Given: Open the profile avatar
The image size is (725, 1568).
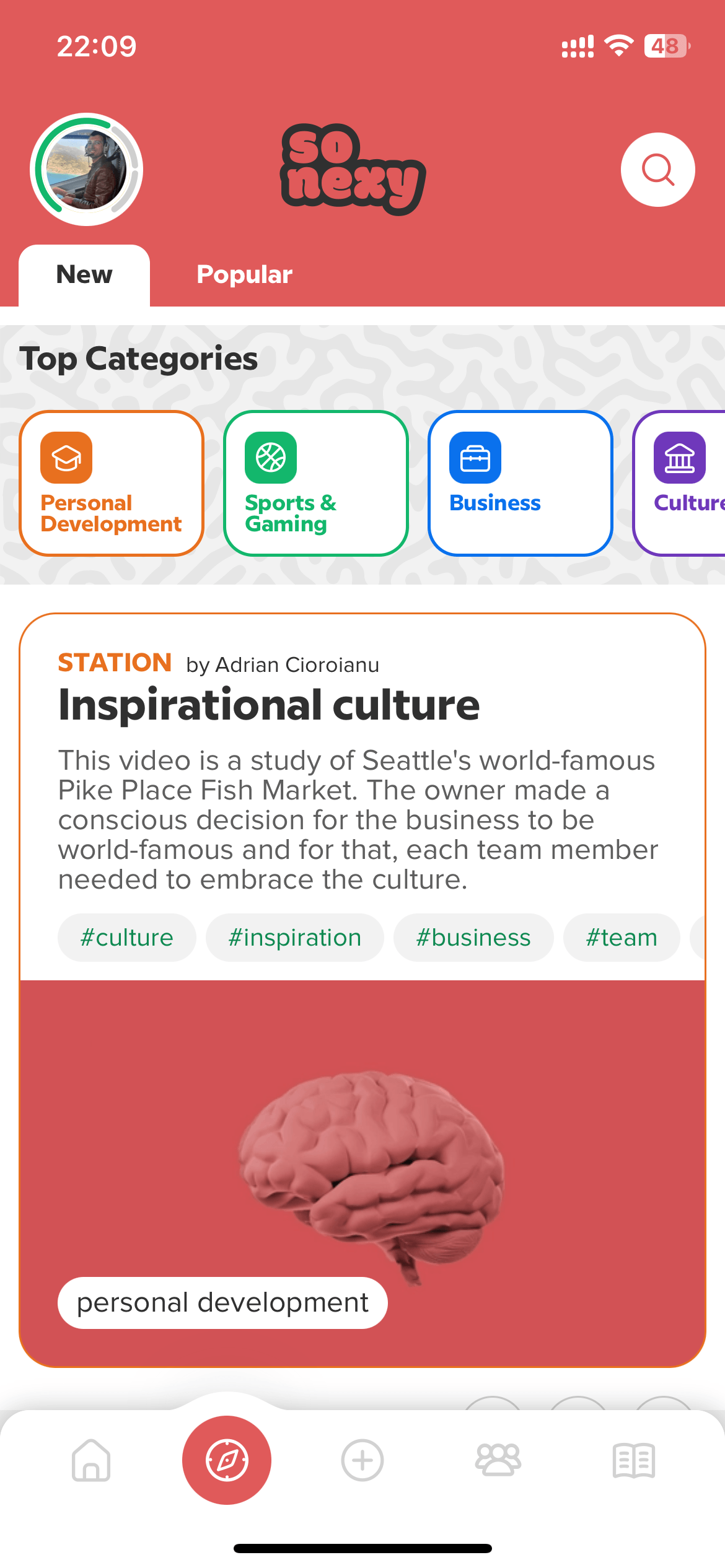Looking at the screenshot, I should [87, 170].
